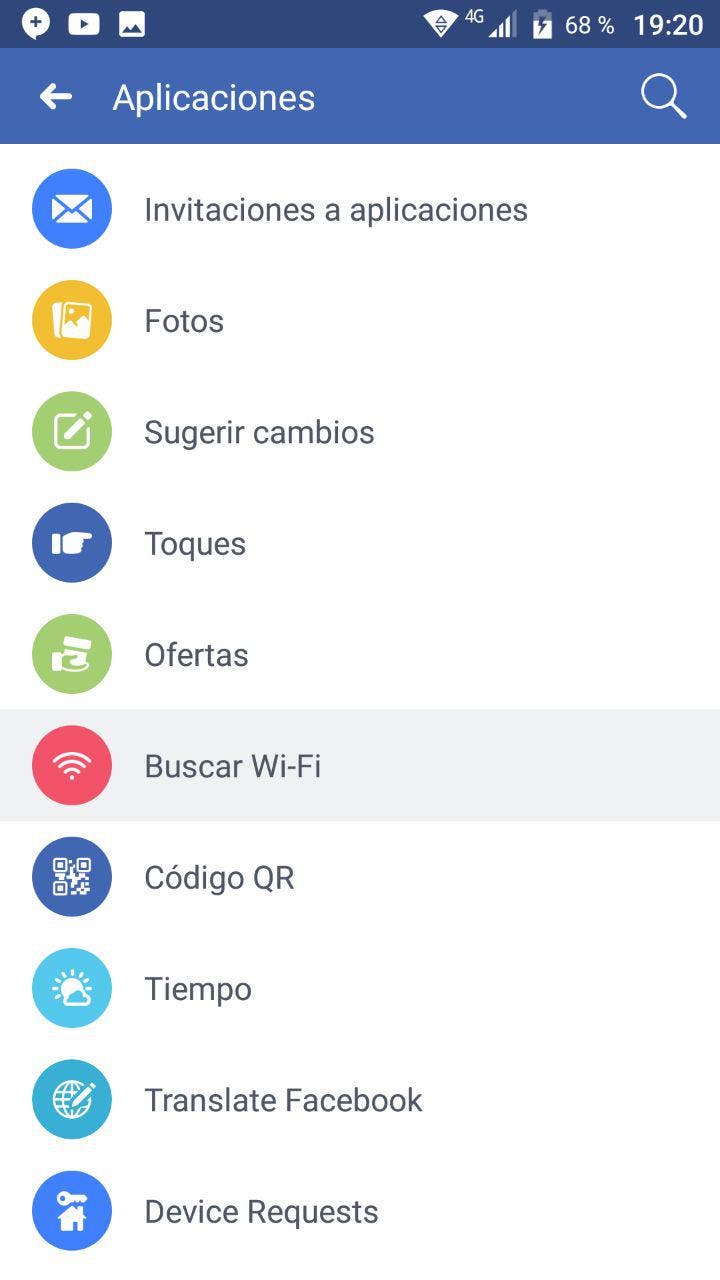
Task: Go back from Aplicaciones screen
Action: 56,97
